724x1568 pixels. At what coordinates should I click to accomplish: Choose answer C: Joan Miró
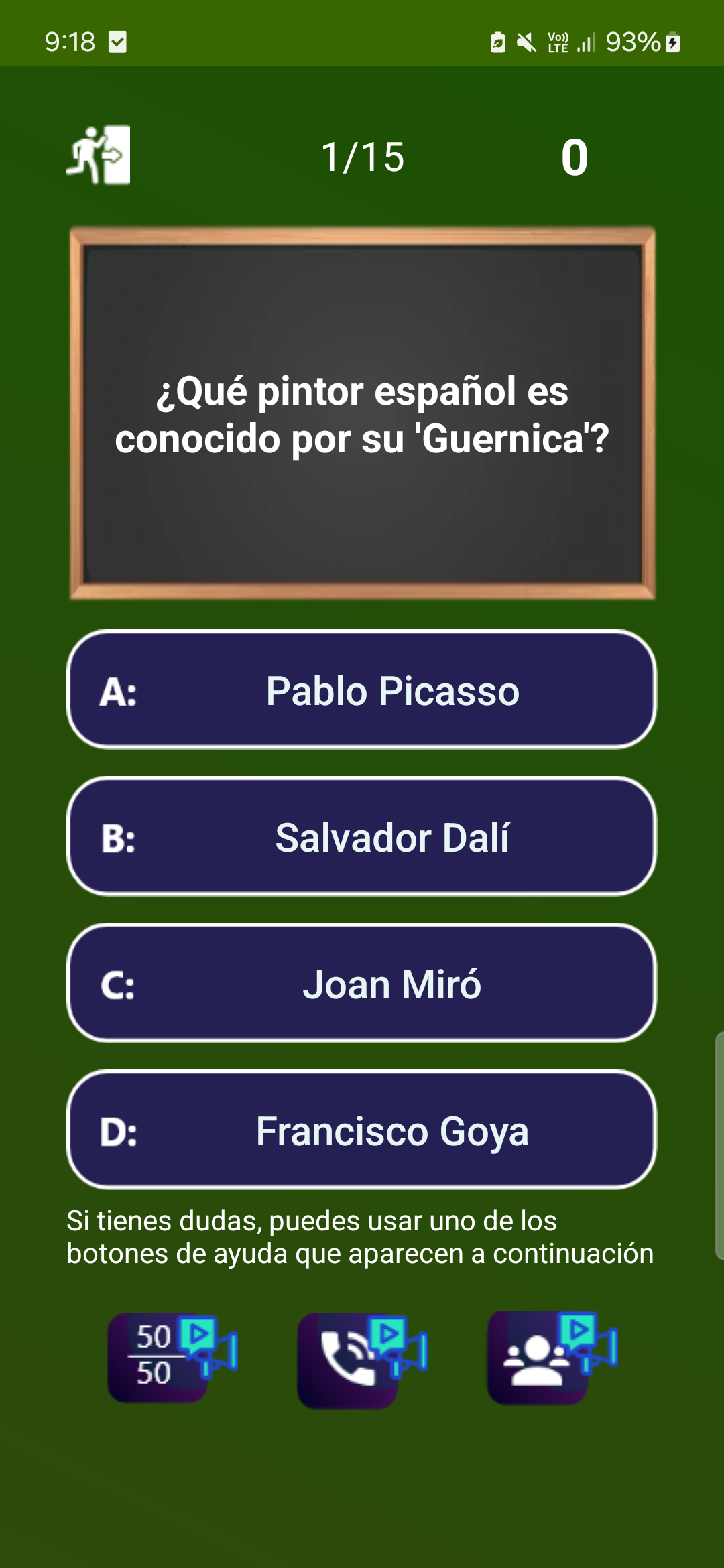click(362, 984)
